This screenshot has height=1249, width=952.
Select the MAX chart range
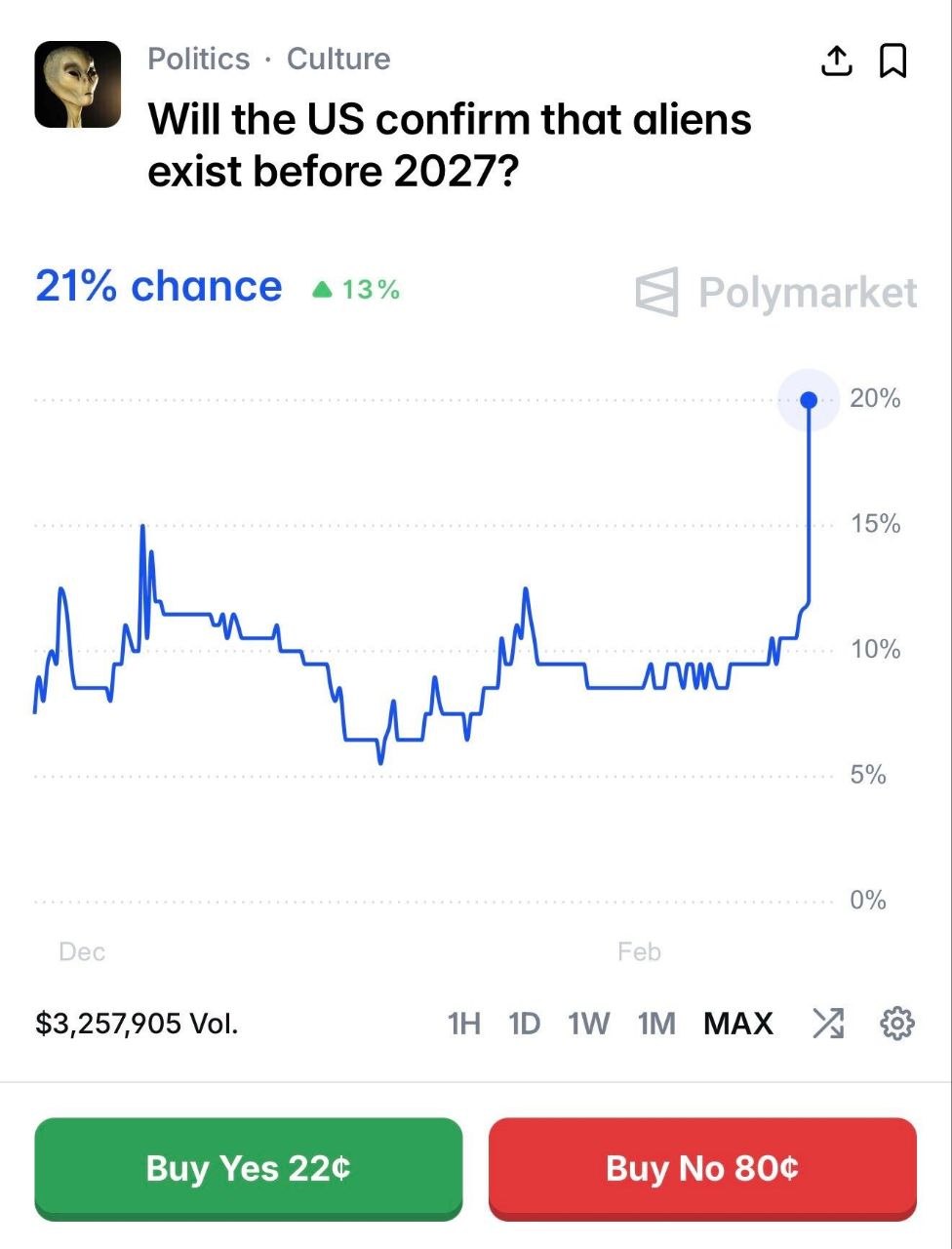(x=738, y=1024)
